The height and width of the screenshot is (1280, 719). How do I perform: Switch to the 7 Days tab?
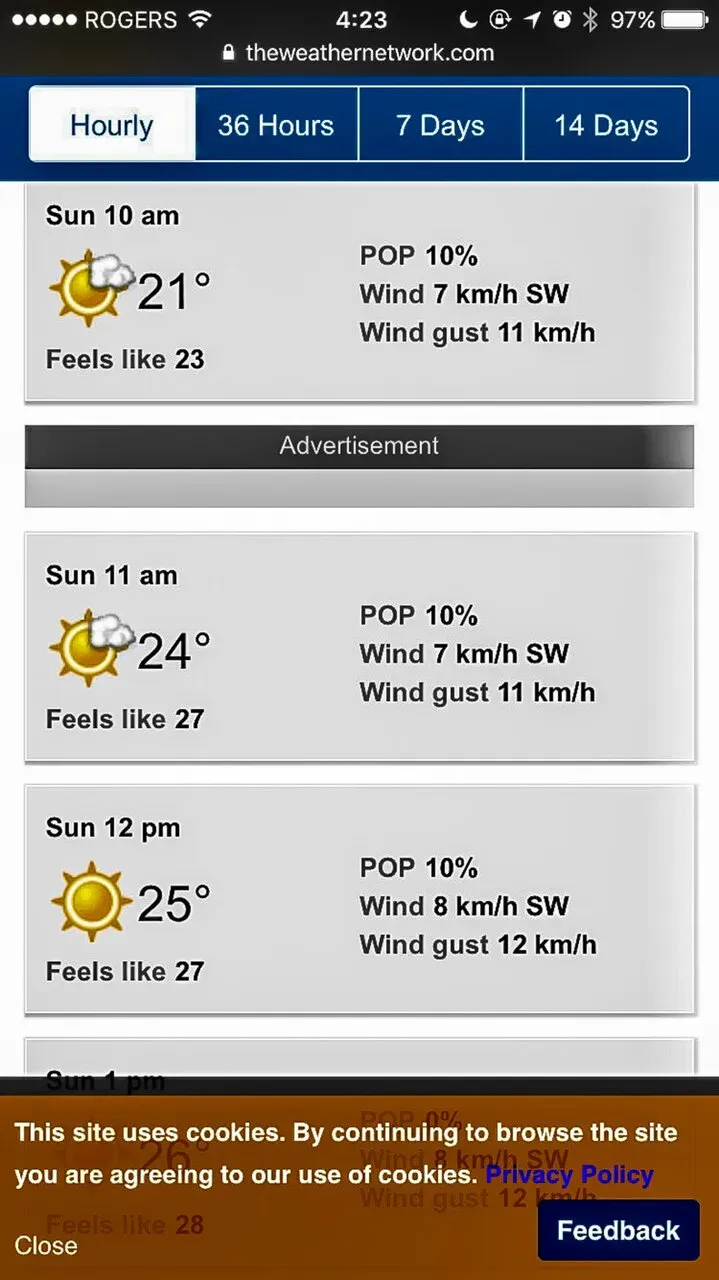click(x=440, y=125)
